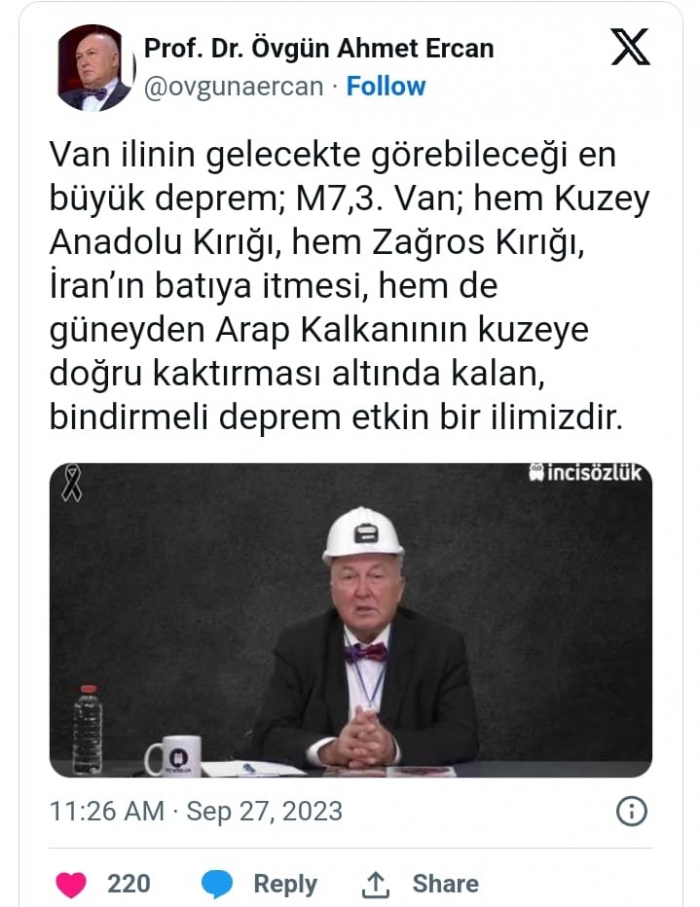The image size is (700, 907).
Task: Open the Prof. Dr. Övgün Ahmet Ercan name link
Action: 319,48
